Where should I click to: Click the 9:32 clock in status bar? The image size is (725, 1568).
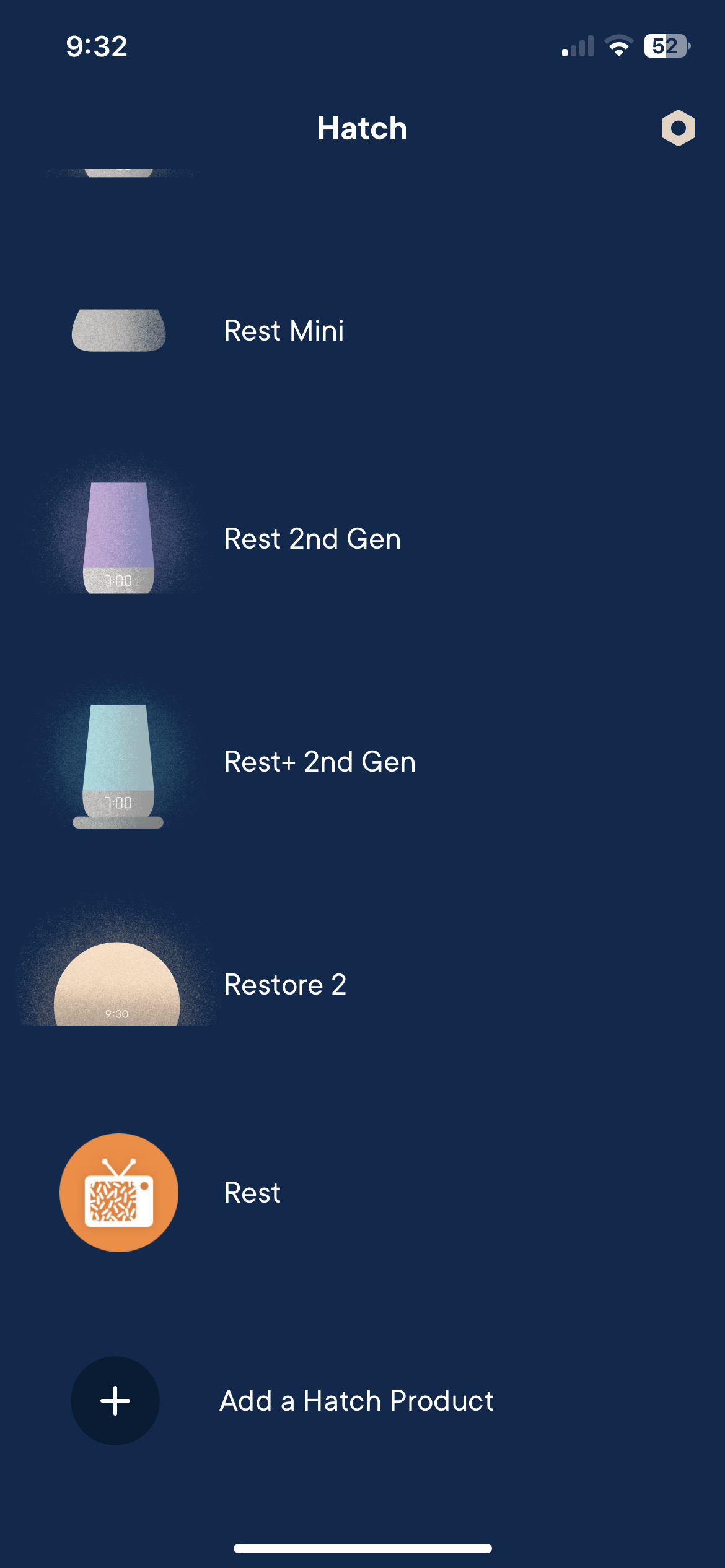coord(97,46)
